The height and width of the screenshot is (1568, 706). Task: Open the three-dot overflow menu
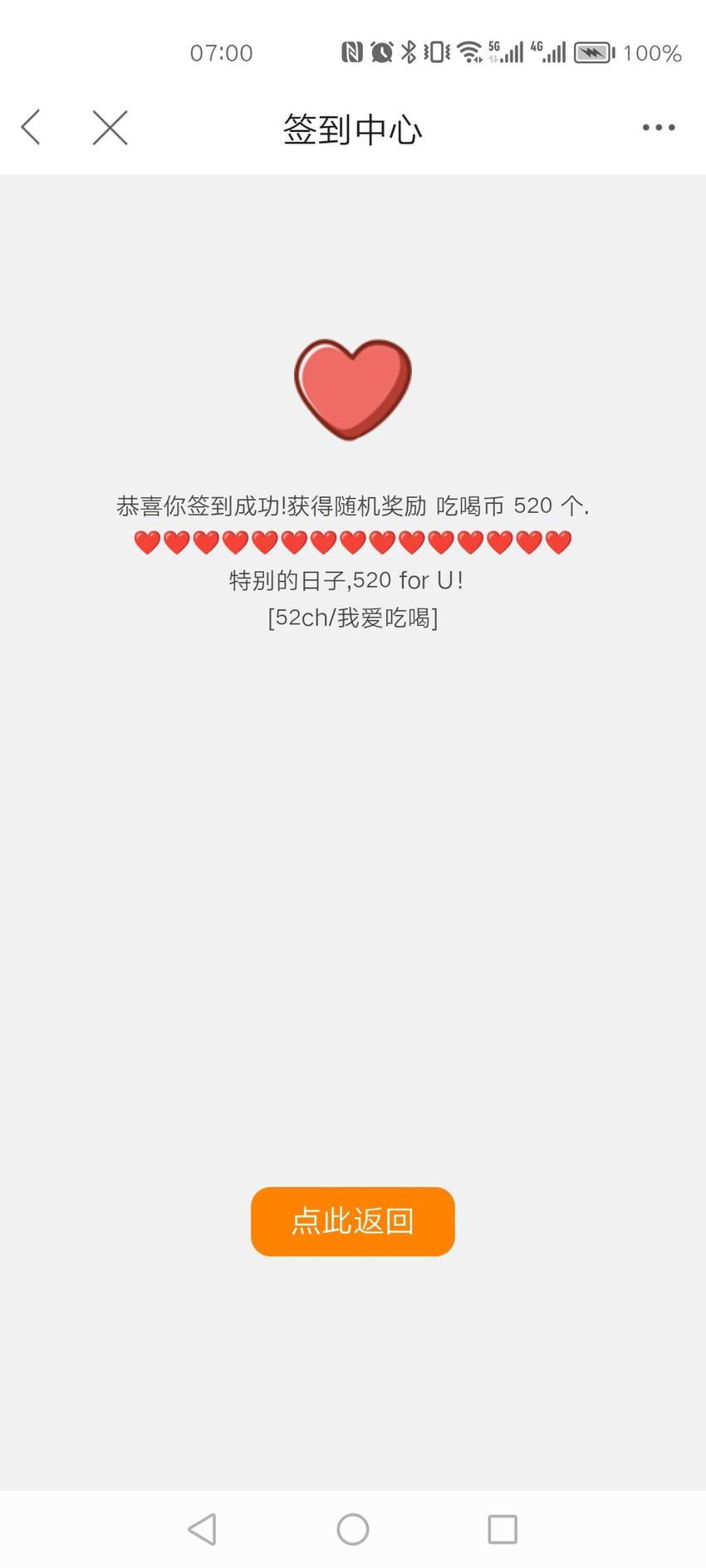[659, 128]
